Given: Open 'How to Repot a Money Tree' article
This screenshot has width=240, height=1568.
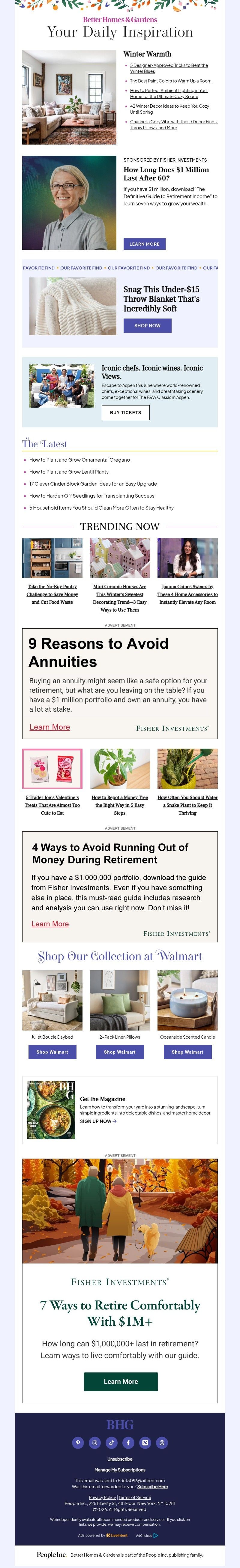Looking at the screenshot, I should tap(119, 805).
